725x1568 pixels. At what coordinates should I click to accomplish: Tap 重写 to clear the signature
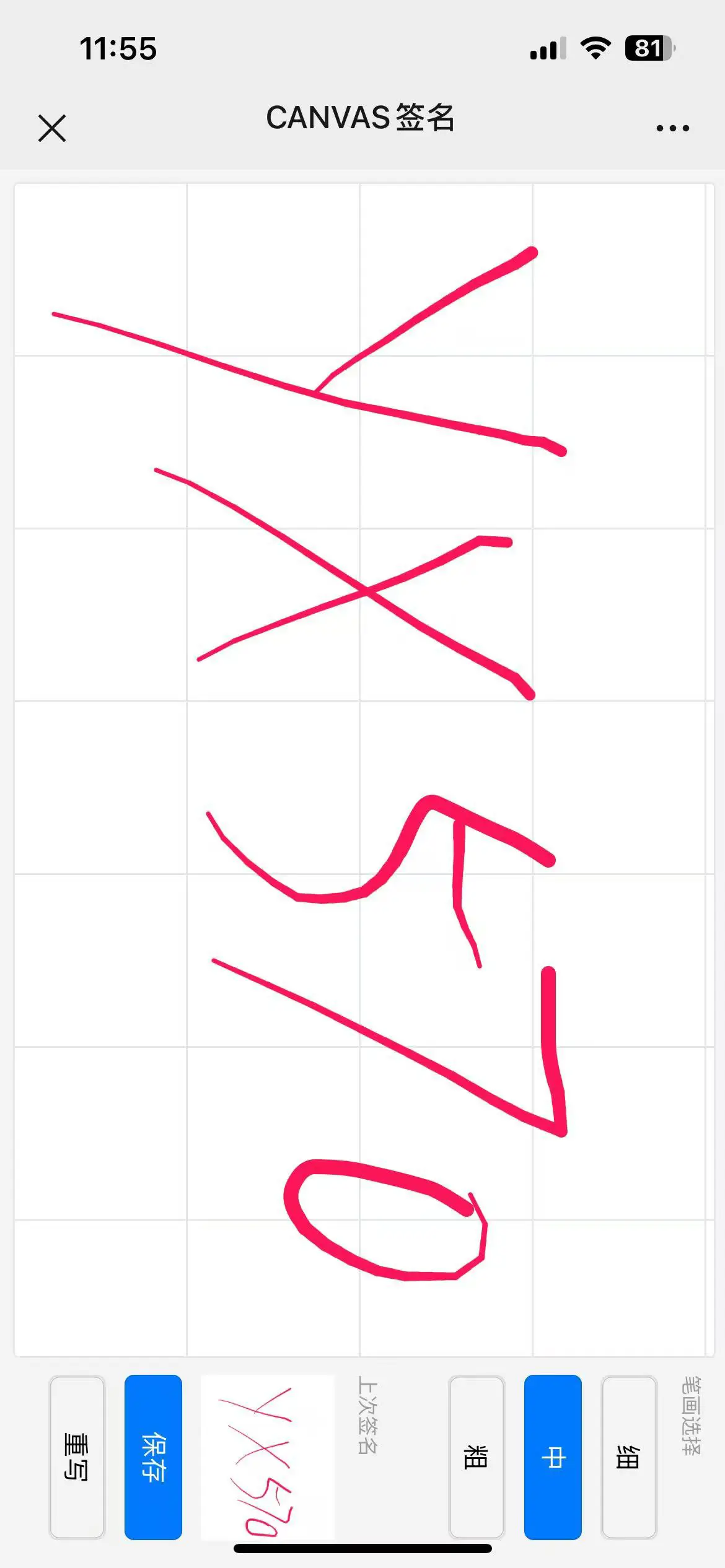tap(77, 1457)
